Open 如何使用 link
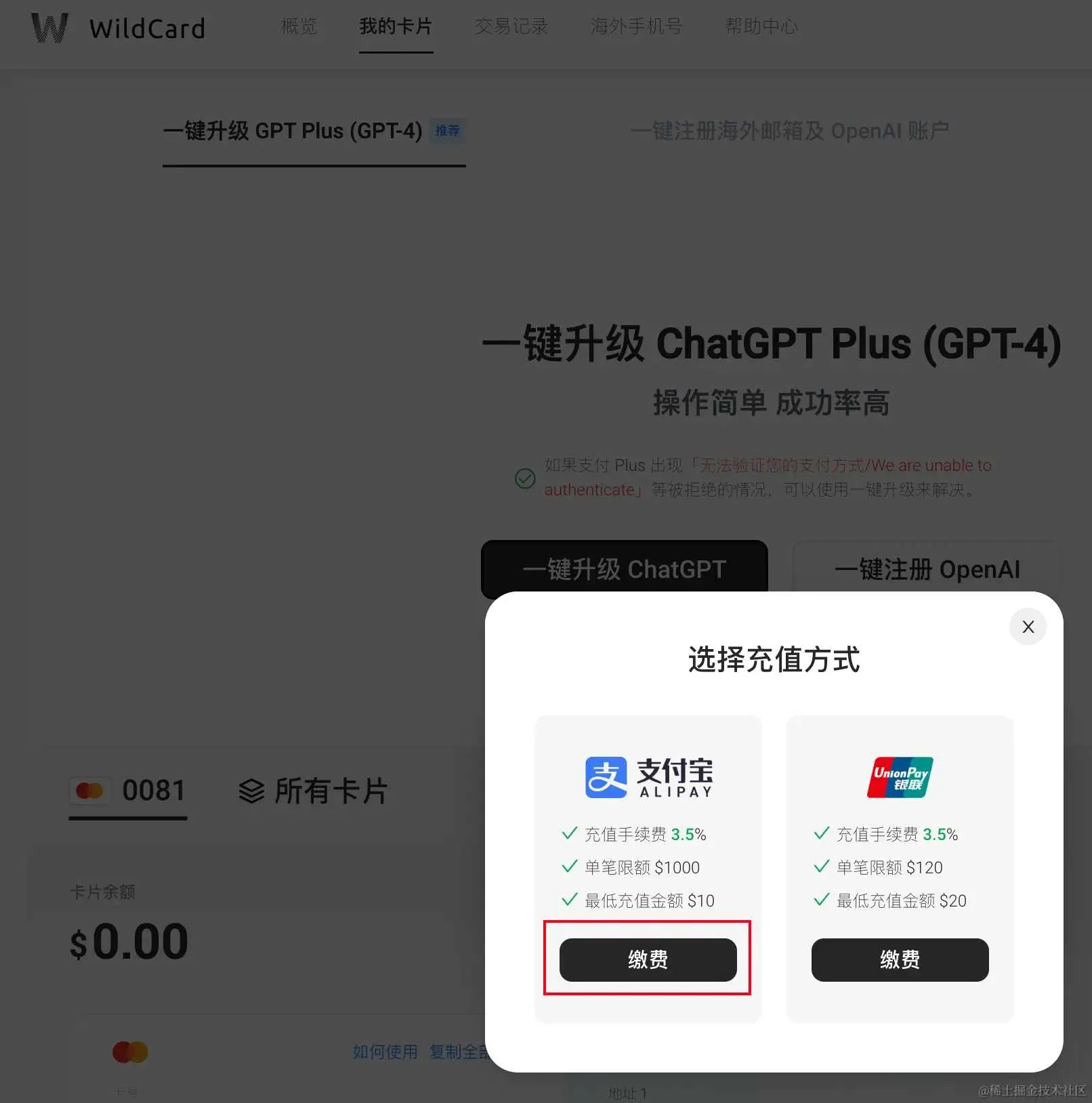 click(385, 1052)
